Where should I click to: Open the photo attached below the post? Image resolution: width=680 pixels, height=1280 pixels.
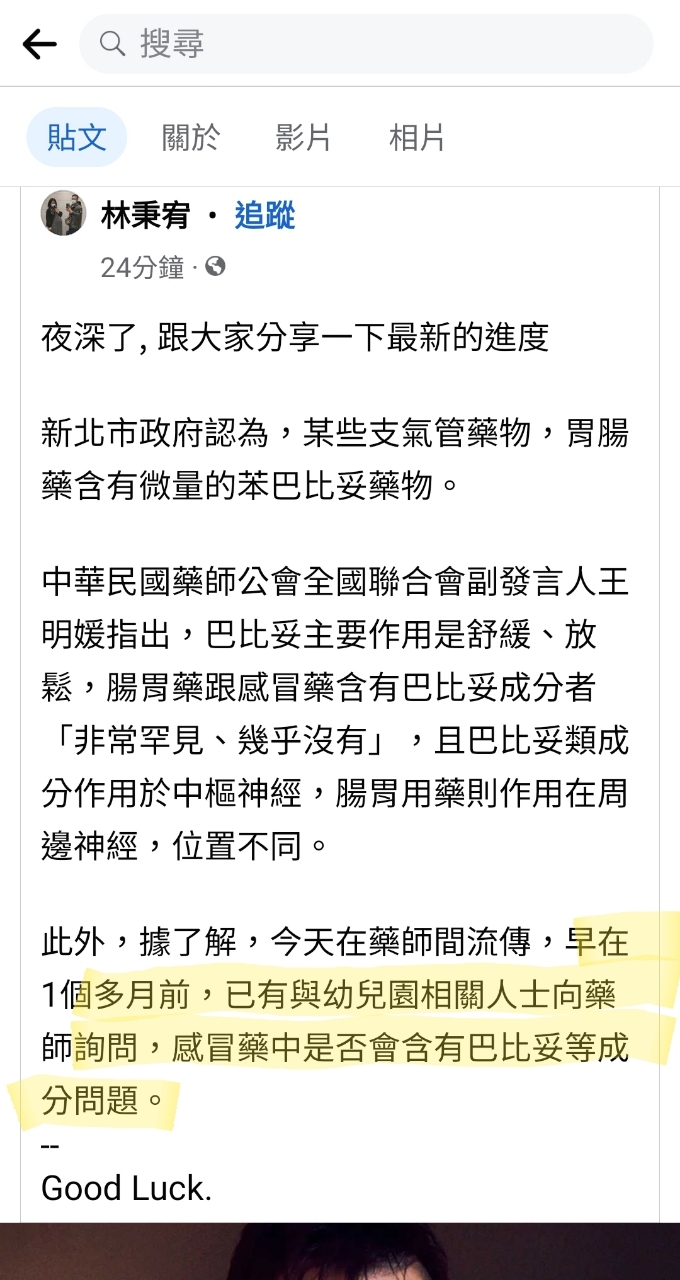pos(340,1251)
